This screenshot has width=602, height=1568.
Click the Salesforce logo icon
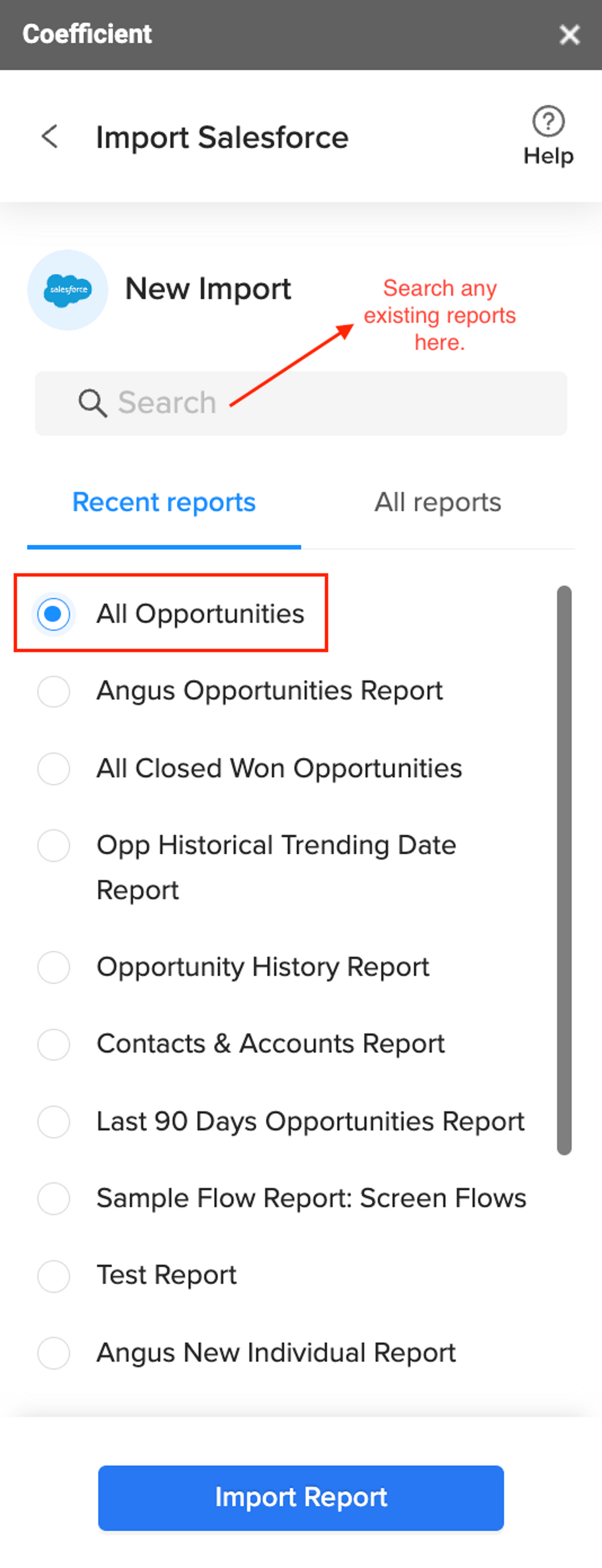67,289
